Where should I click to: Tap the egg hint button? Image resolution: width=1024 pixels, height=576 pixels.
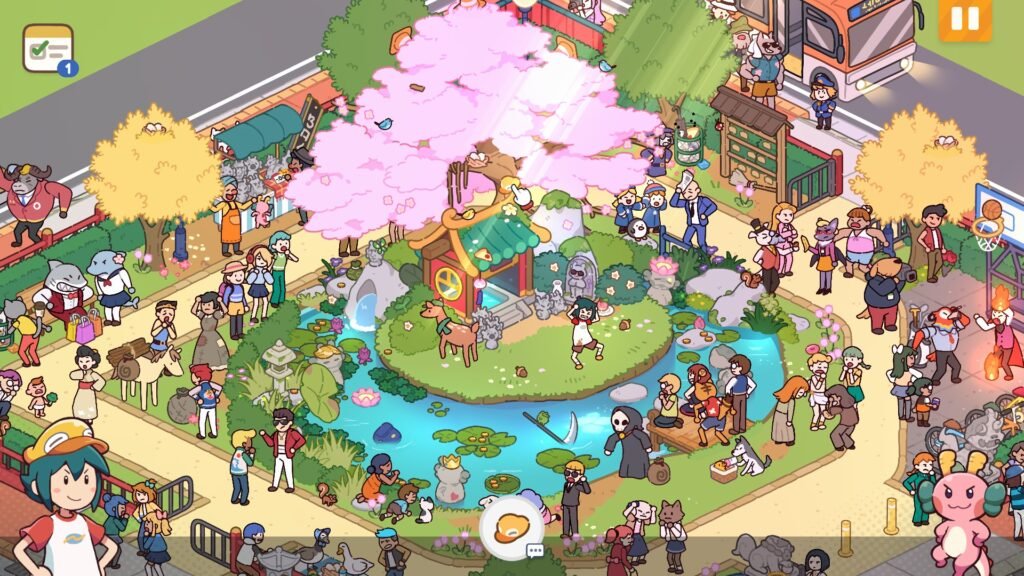click(x=511, y=527)
